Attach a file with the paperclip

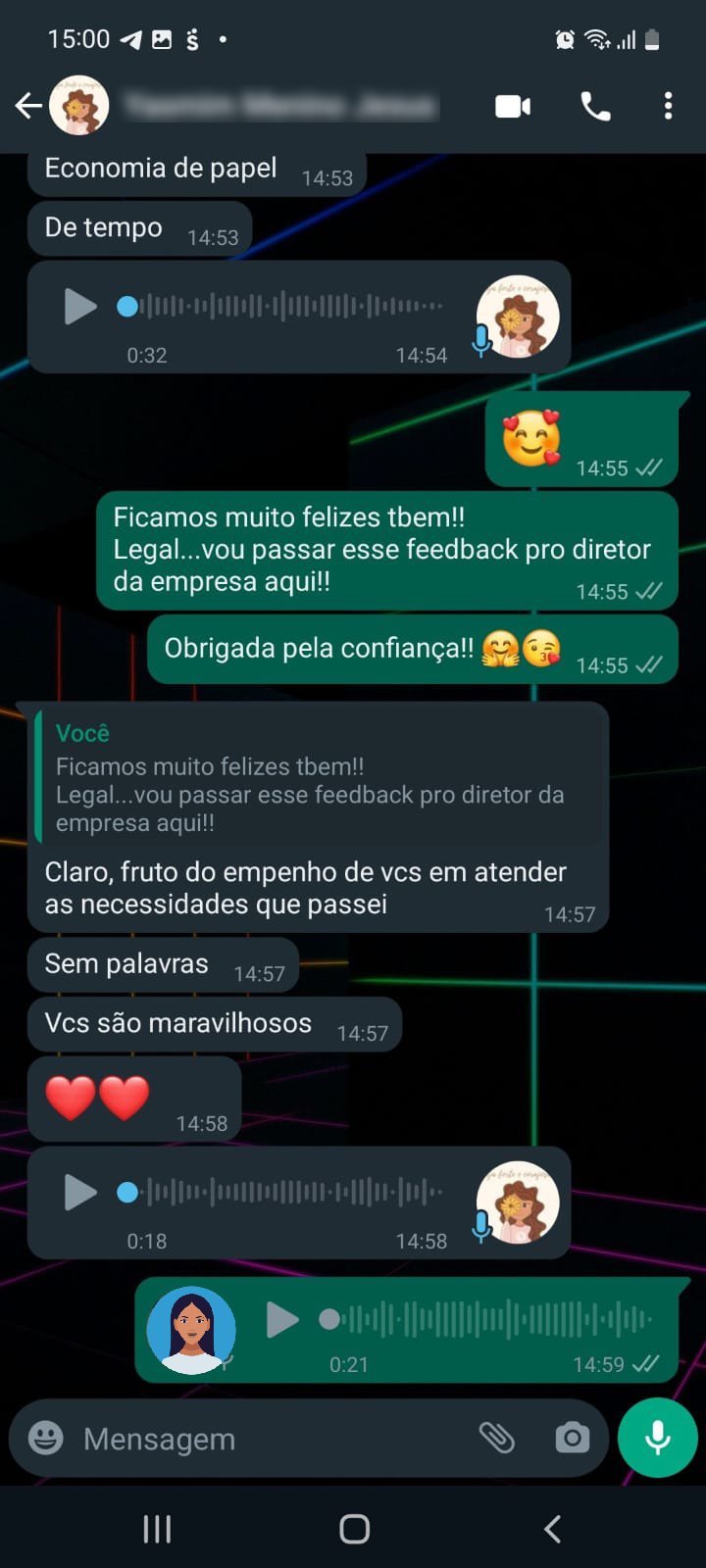click(x=497, y=1439)
